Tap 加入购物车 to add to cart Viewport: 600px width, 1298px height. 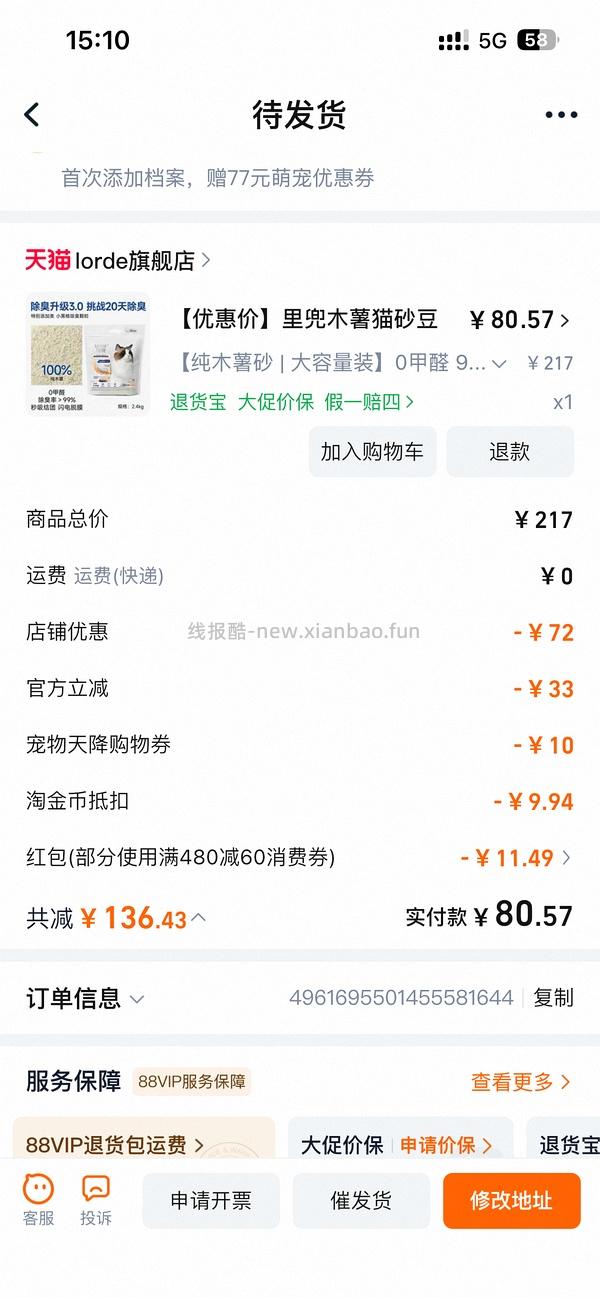click(x=371, y=451)
